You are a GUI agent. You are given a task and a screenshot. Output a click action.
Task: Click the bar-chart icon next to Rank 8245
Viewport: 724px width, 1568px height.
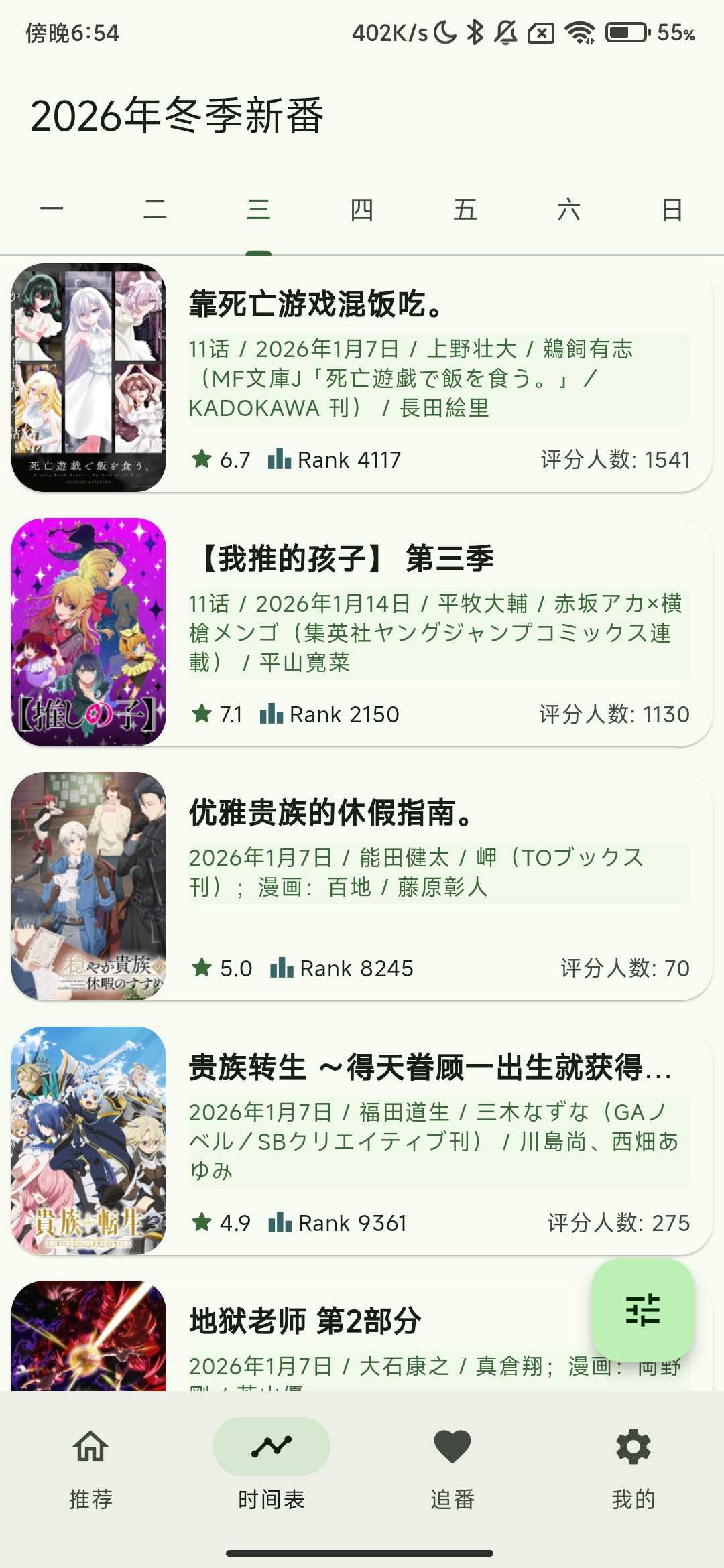282,967
